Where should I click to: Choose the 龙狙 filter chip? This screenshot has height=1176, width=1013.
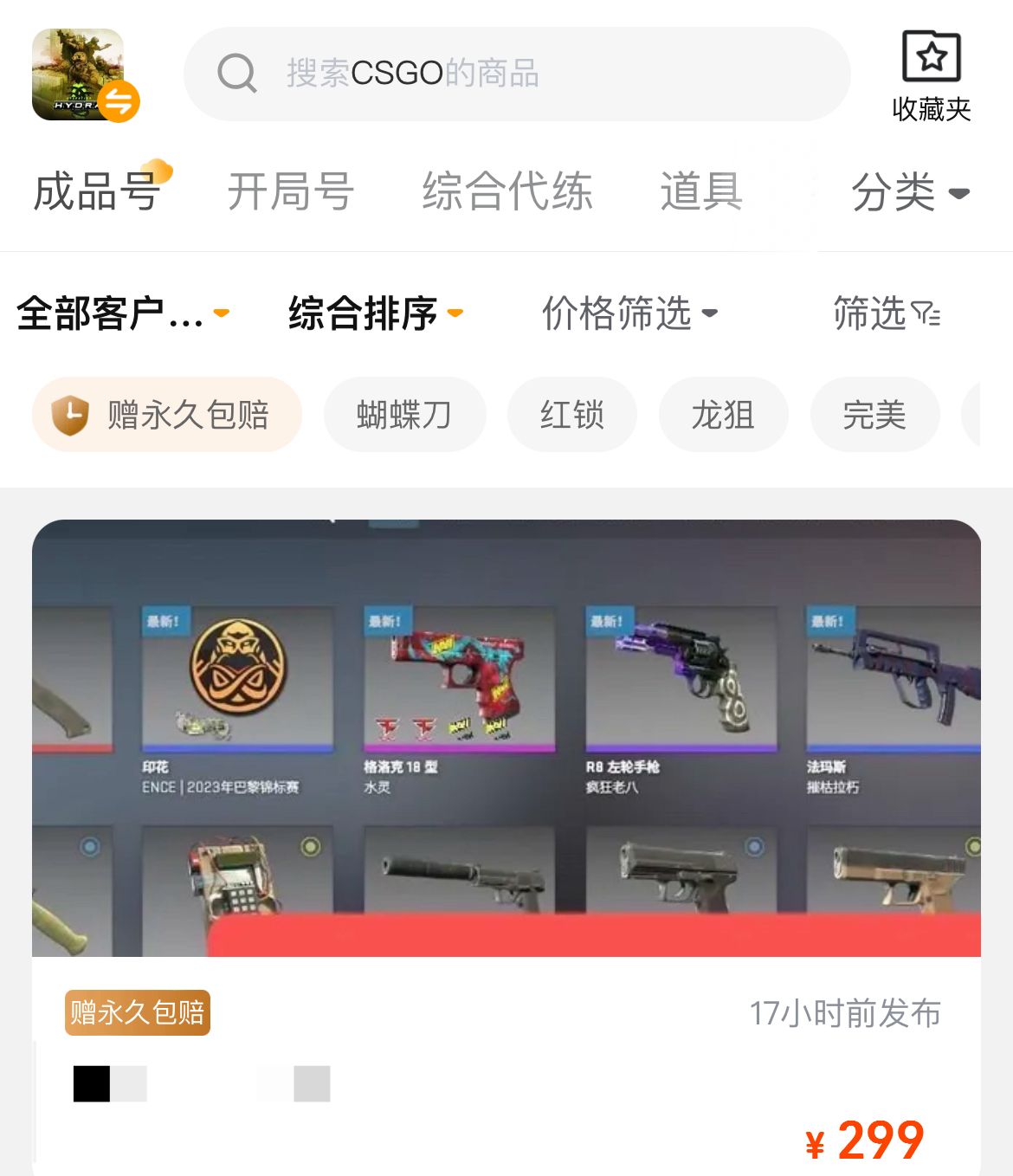coord(723,415)
